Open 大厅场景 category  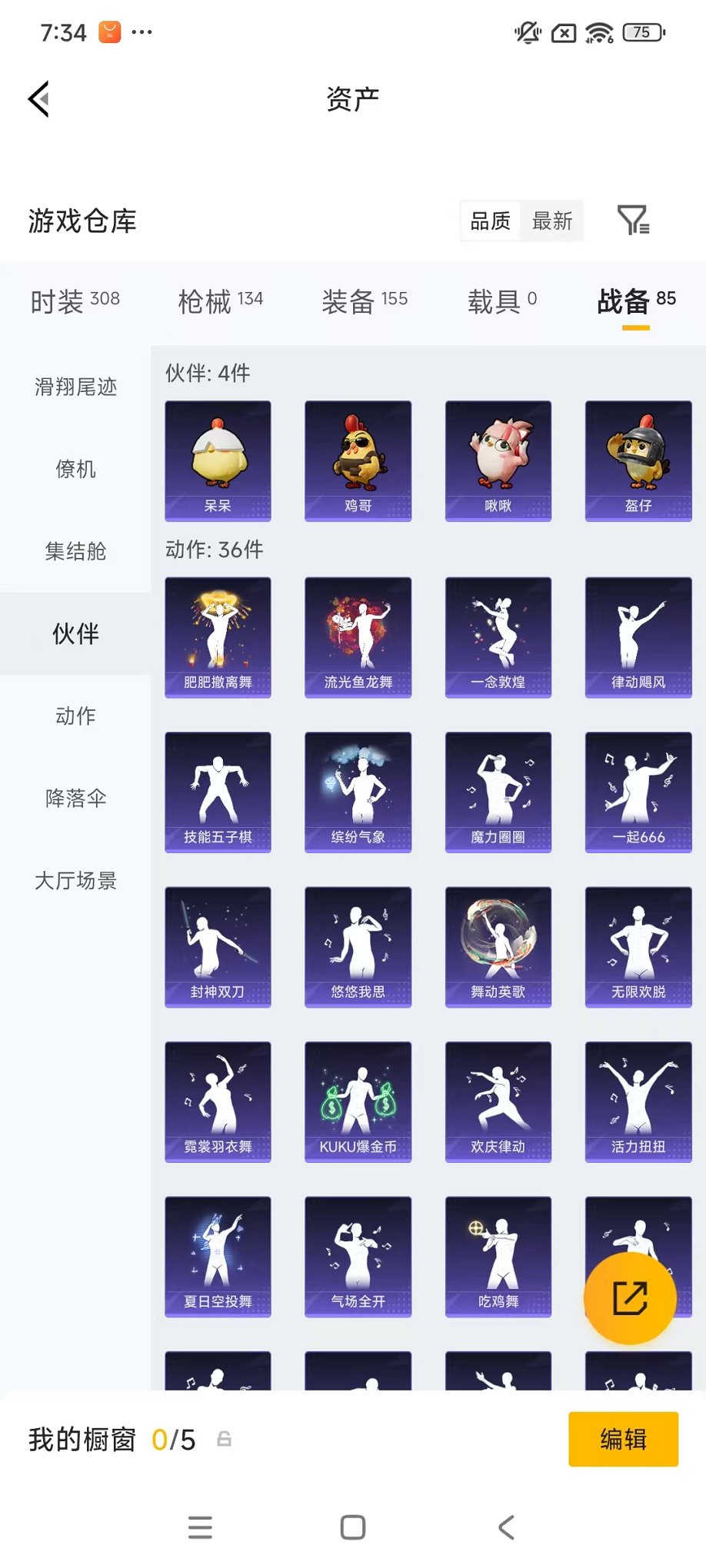pyautogui.click(x=75, y=881)
